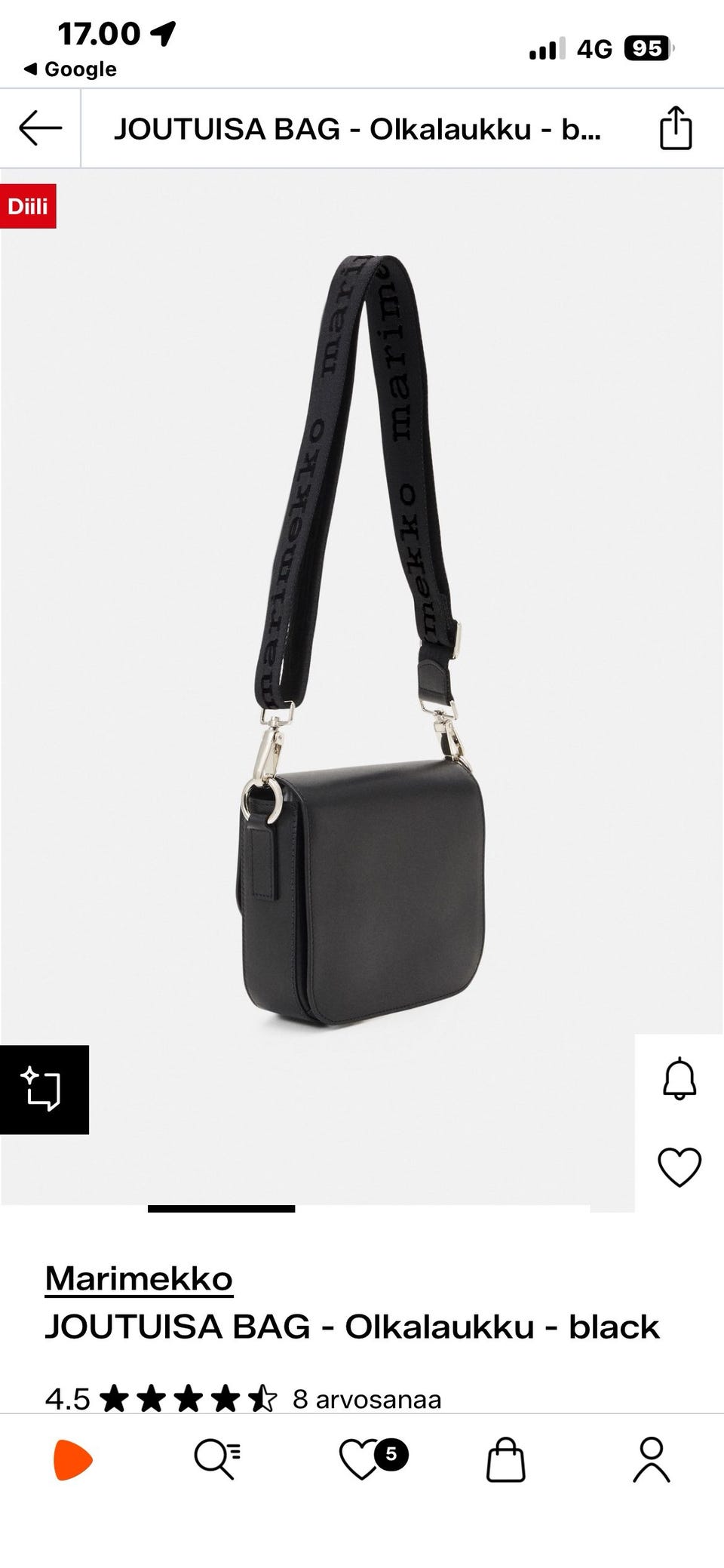
Task: Switch to the account profile tab
Action: [x=651, y=1459]
